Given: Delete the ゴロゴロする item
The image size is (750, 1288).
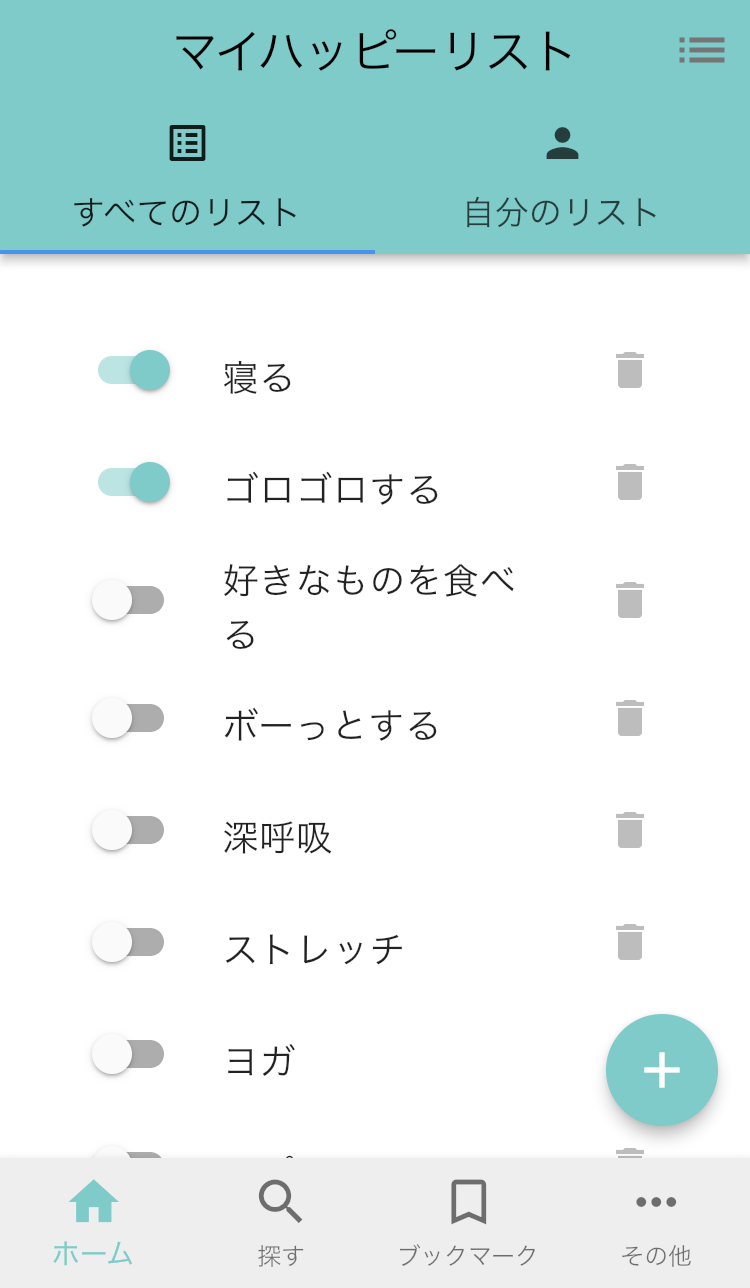Looking at the screenshot, I should pyautogui.click(x=630, y=482).
